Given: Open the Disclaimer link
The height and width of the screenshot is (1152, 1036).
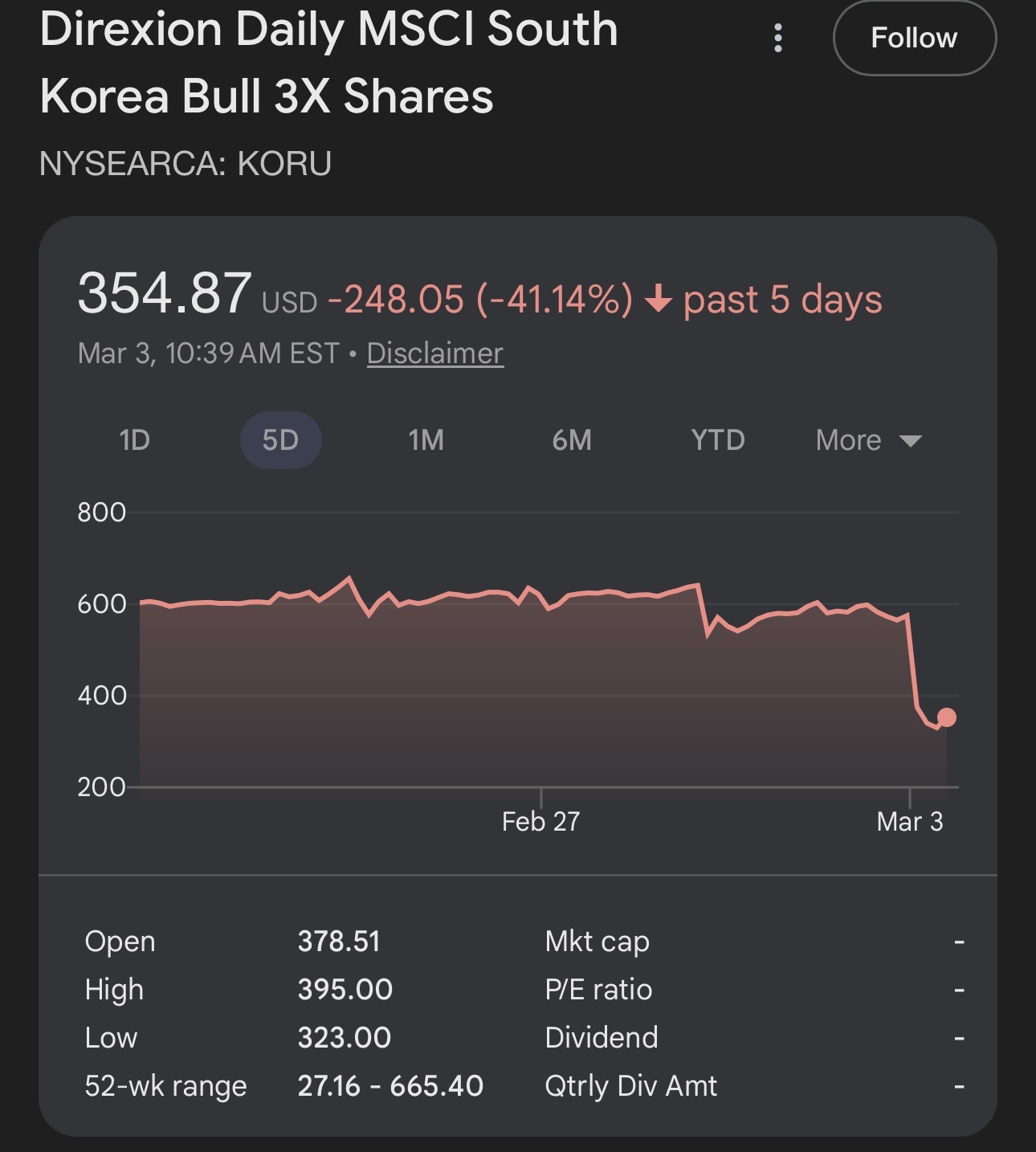Looking at the screenshot, I should (x=434, y=353).
